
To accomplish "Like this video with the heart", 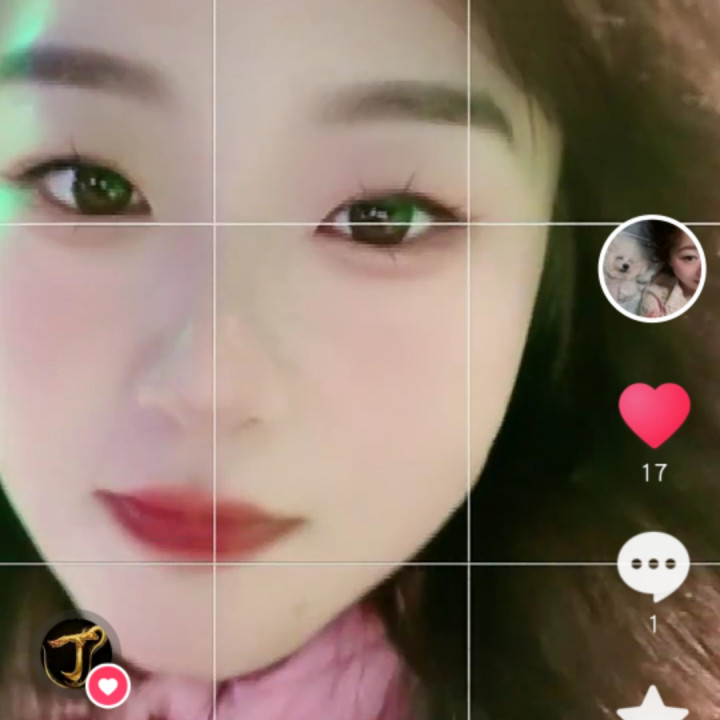I will pyautogui.click(x=654, y=415).
